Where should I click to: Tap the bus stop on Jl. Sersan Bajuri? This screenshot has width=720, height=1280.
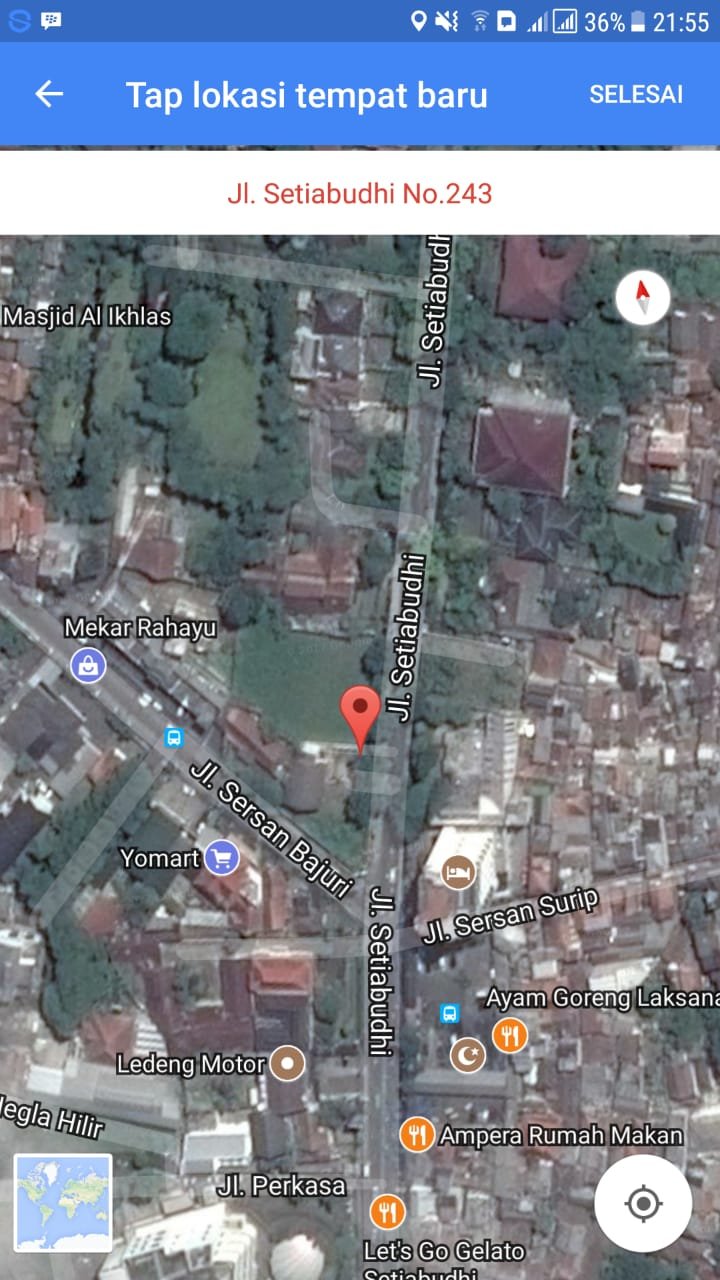click(x=174, y=738)
